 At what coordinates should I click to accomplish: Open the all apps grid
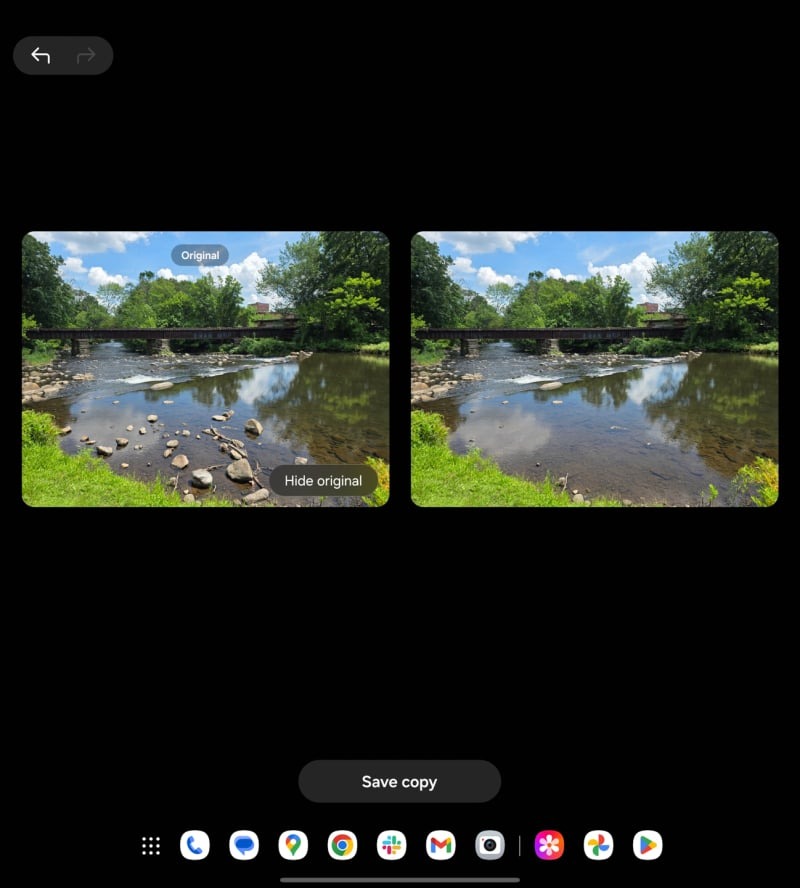151,846
